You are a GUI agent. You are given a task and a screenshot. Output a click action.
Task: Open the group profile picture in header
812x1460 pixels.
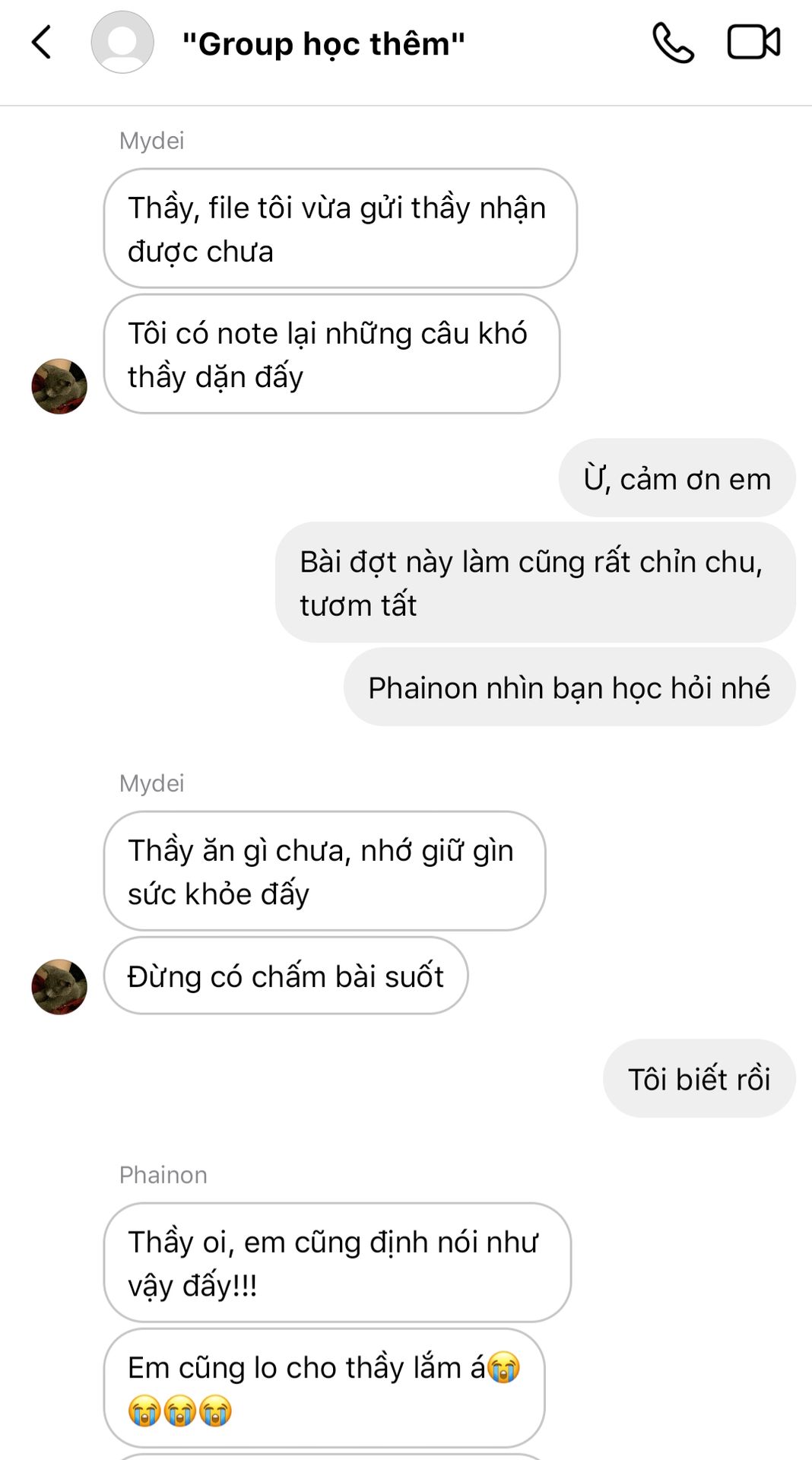coord(122,43)
